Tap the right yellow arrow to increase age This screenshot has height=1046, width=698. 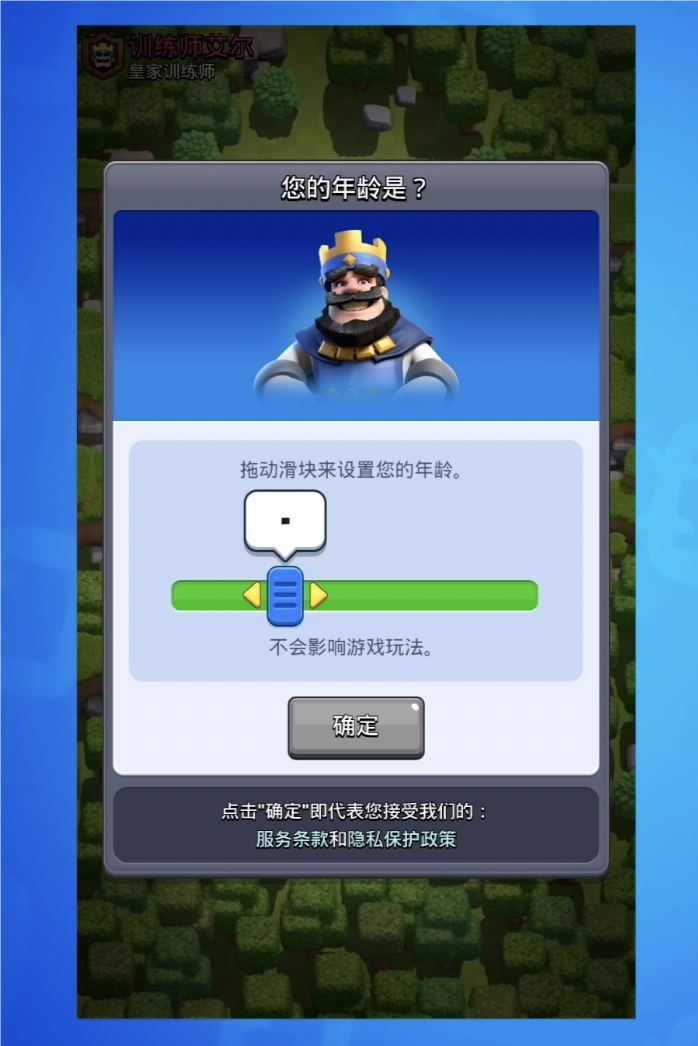tap(318, 595)
